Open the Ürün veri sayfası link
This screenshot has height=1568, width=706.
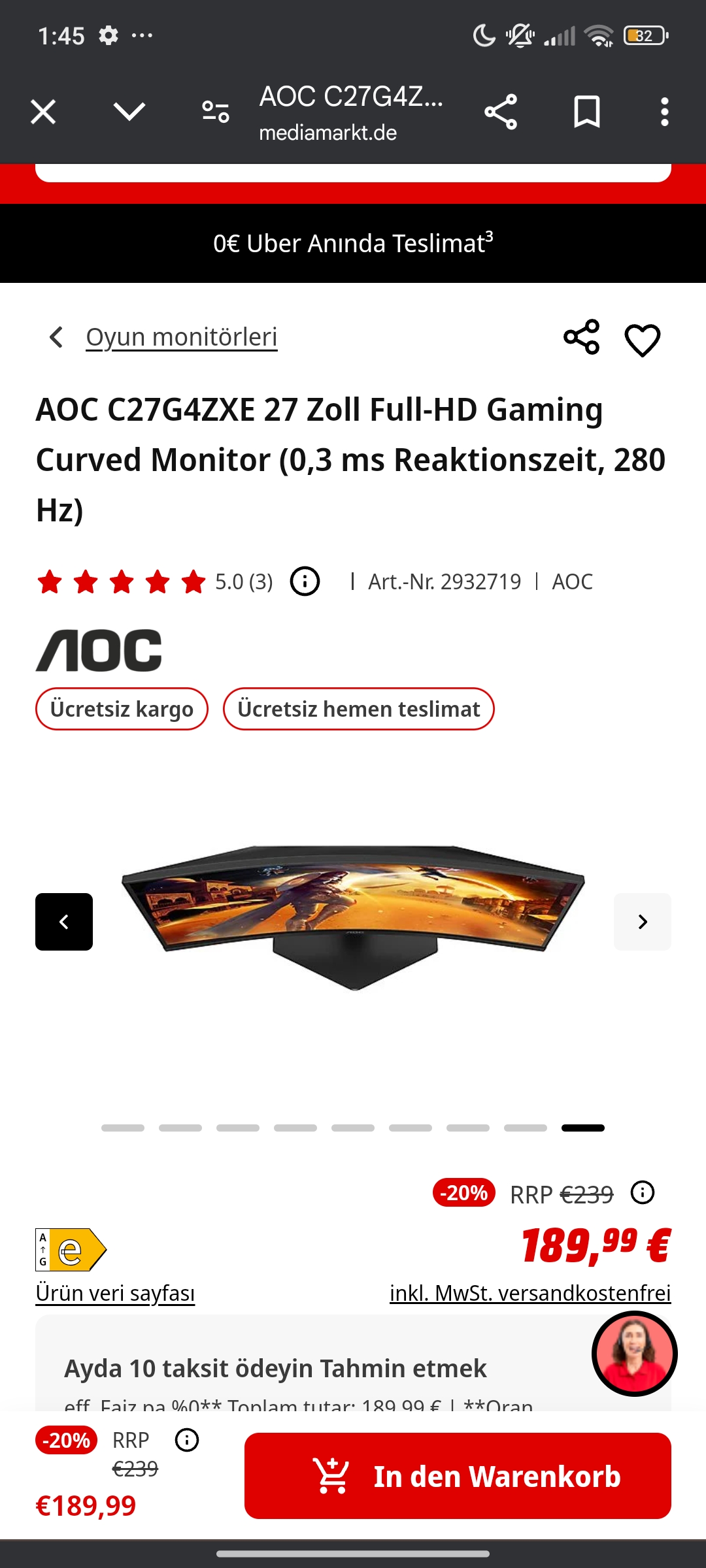[x=115, y=1293]
